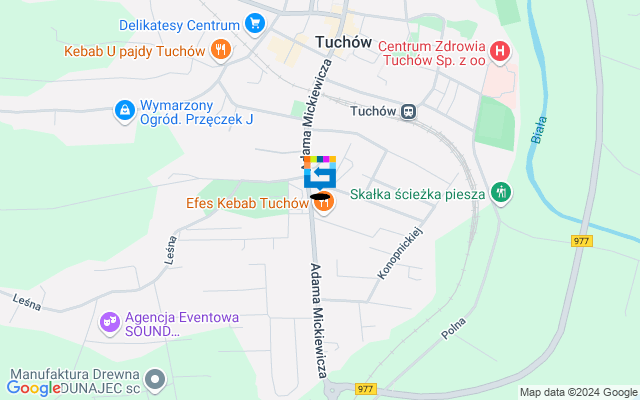Open the Kebab U pajdy Tuchów marker
This screenshot has height=400, width=640.
(x=221, y=49)
